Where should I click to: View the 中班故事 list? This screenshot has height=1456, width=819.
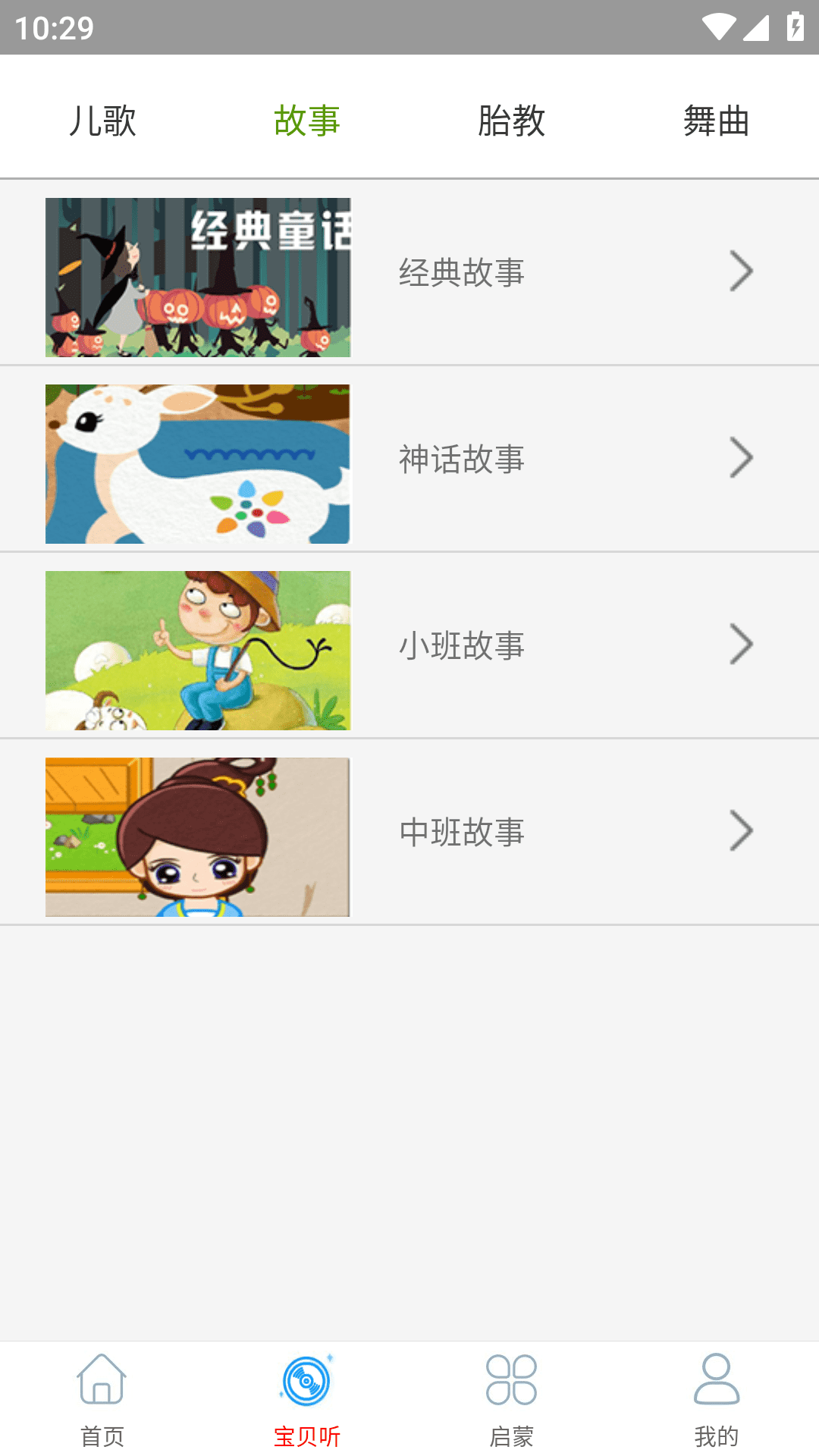461,832
